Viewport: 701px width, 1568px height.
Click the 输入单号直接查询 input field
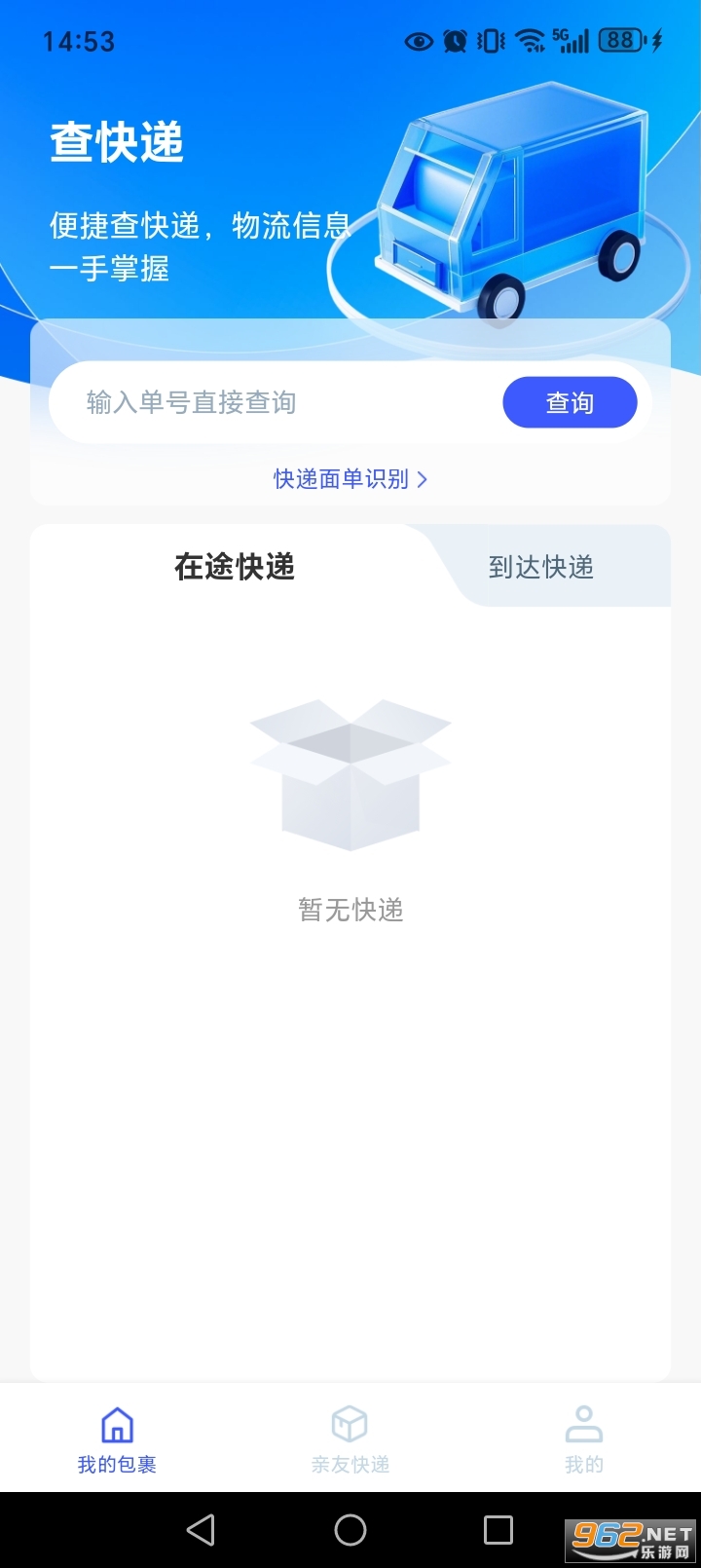coord(273,401)
